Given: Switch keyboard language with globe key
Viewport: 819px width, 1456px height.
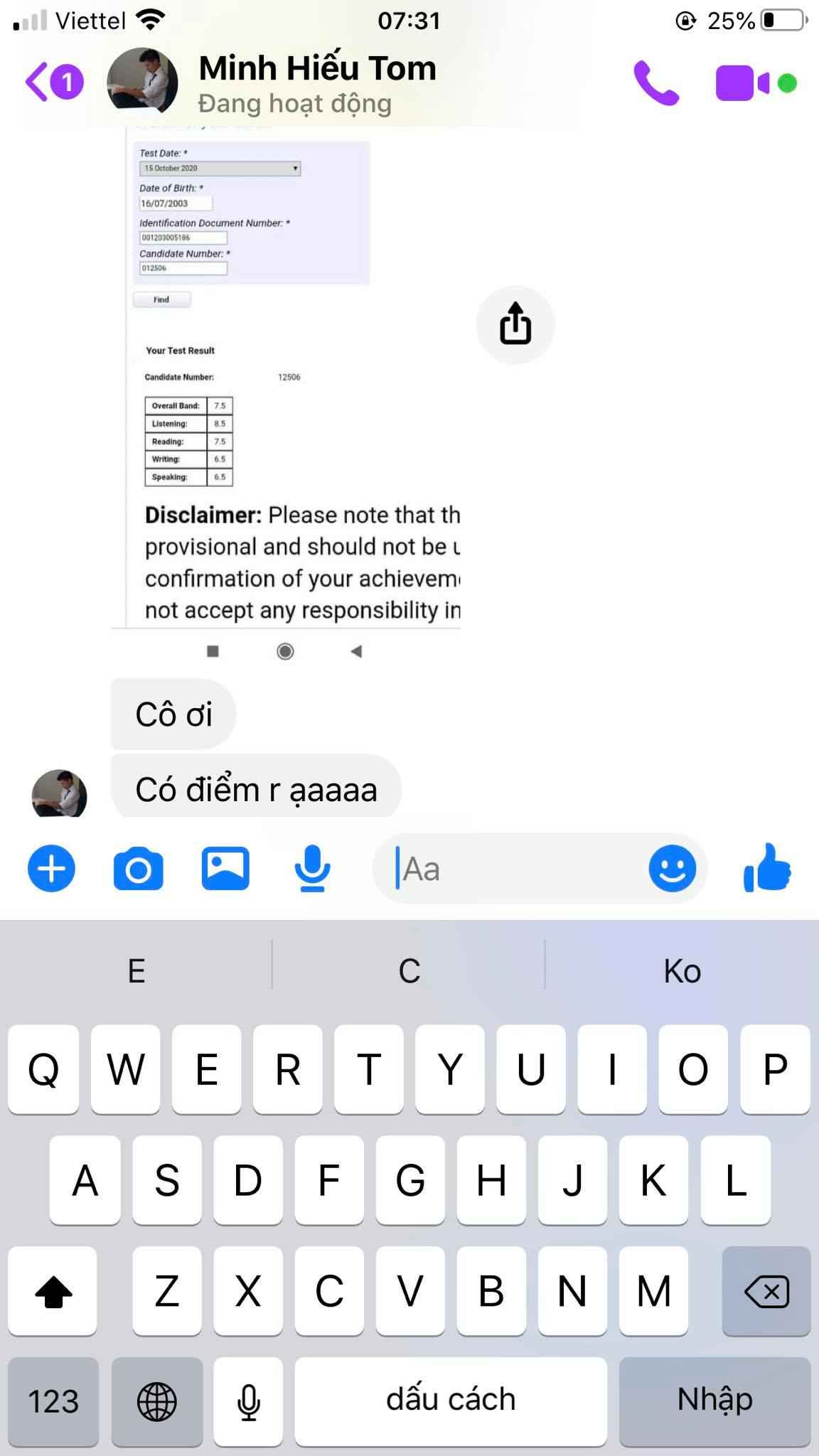Looking at the screenshot, I should [x=157, y=1401].
